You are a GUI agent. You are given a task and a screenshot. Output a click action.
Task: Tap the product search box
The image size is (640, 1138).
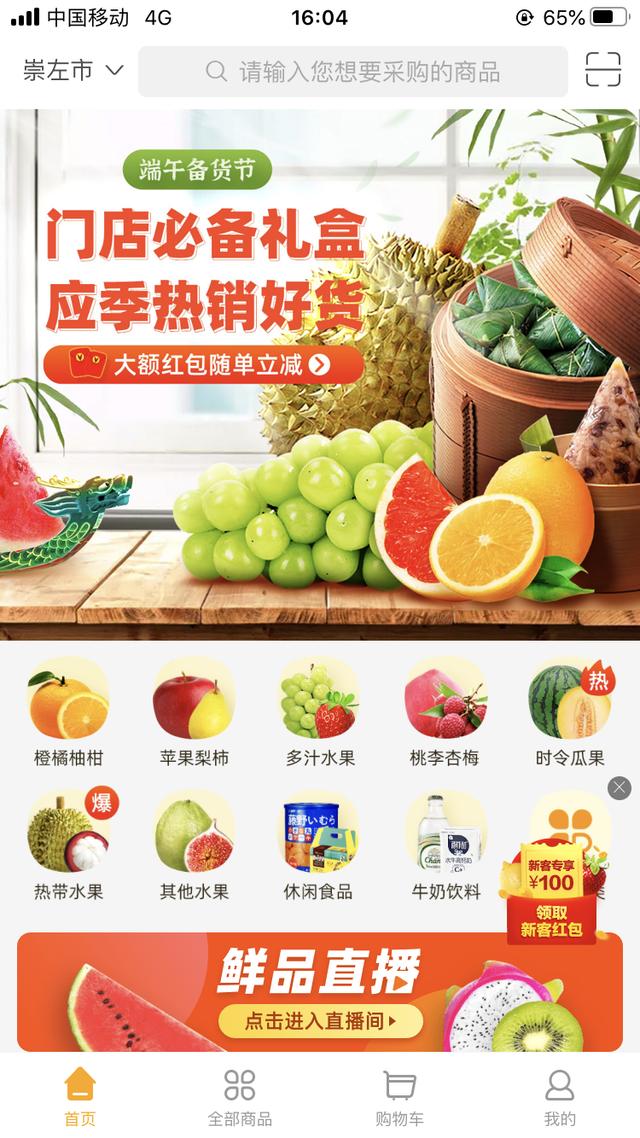coord(353,72)
